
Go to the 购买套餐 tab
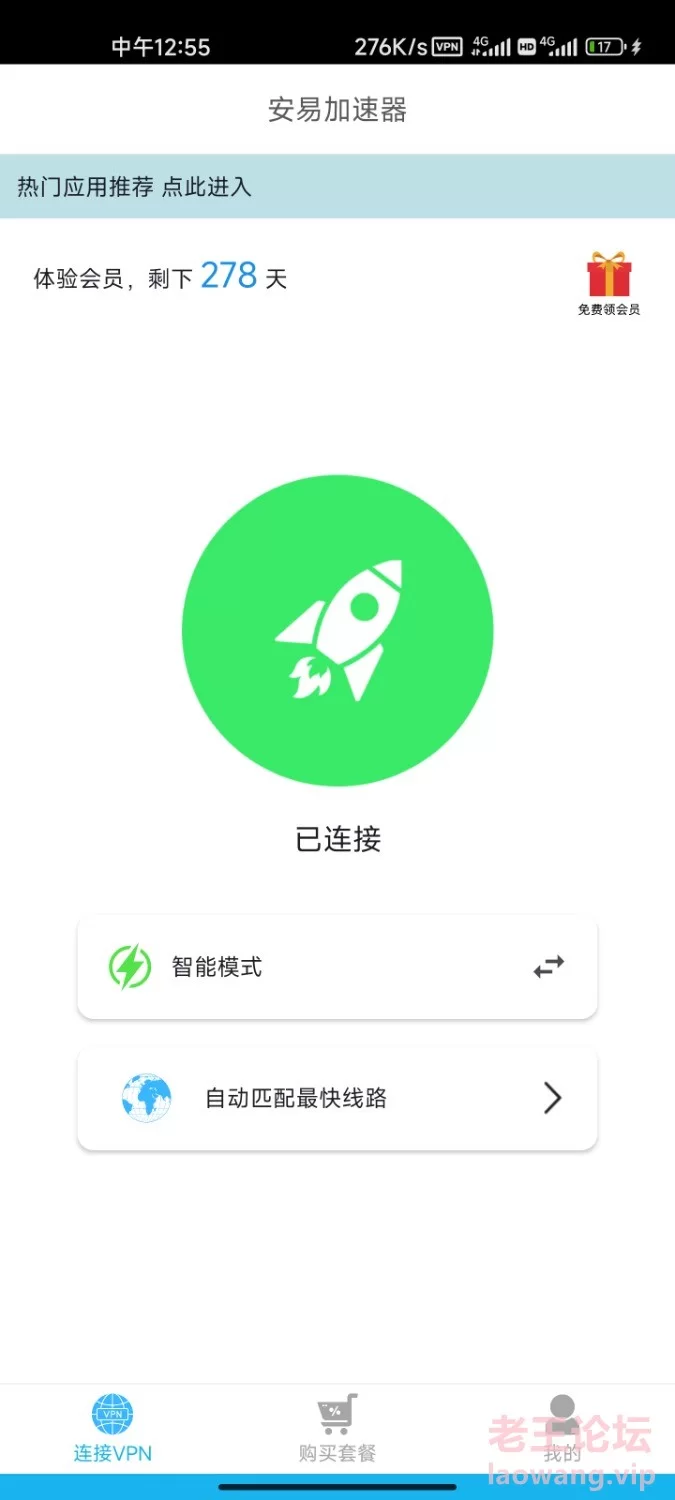click(x=337, y=1430)
